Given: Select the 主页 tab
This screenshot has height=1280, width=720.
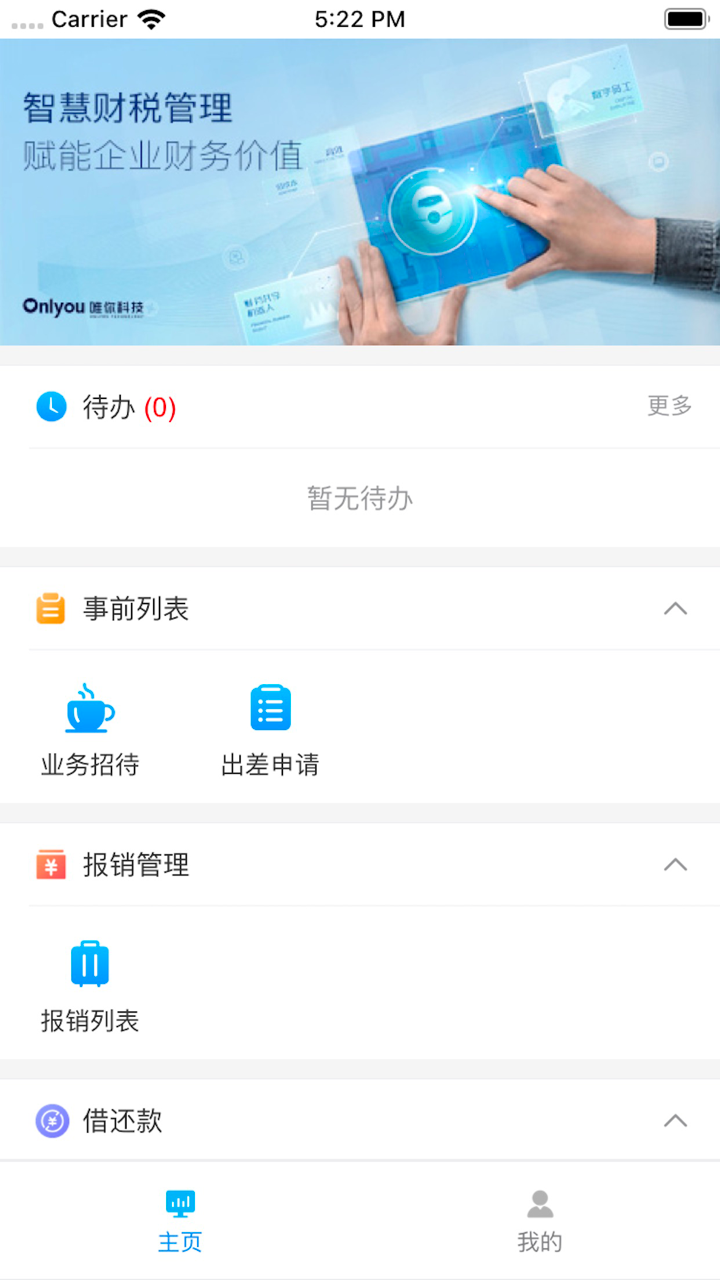Looking at the screenshot, I should point(179,1218).
